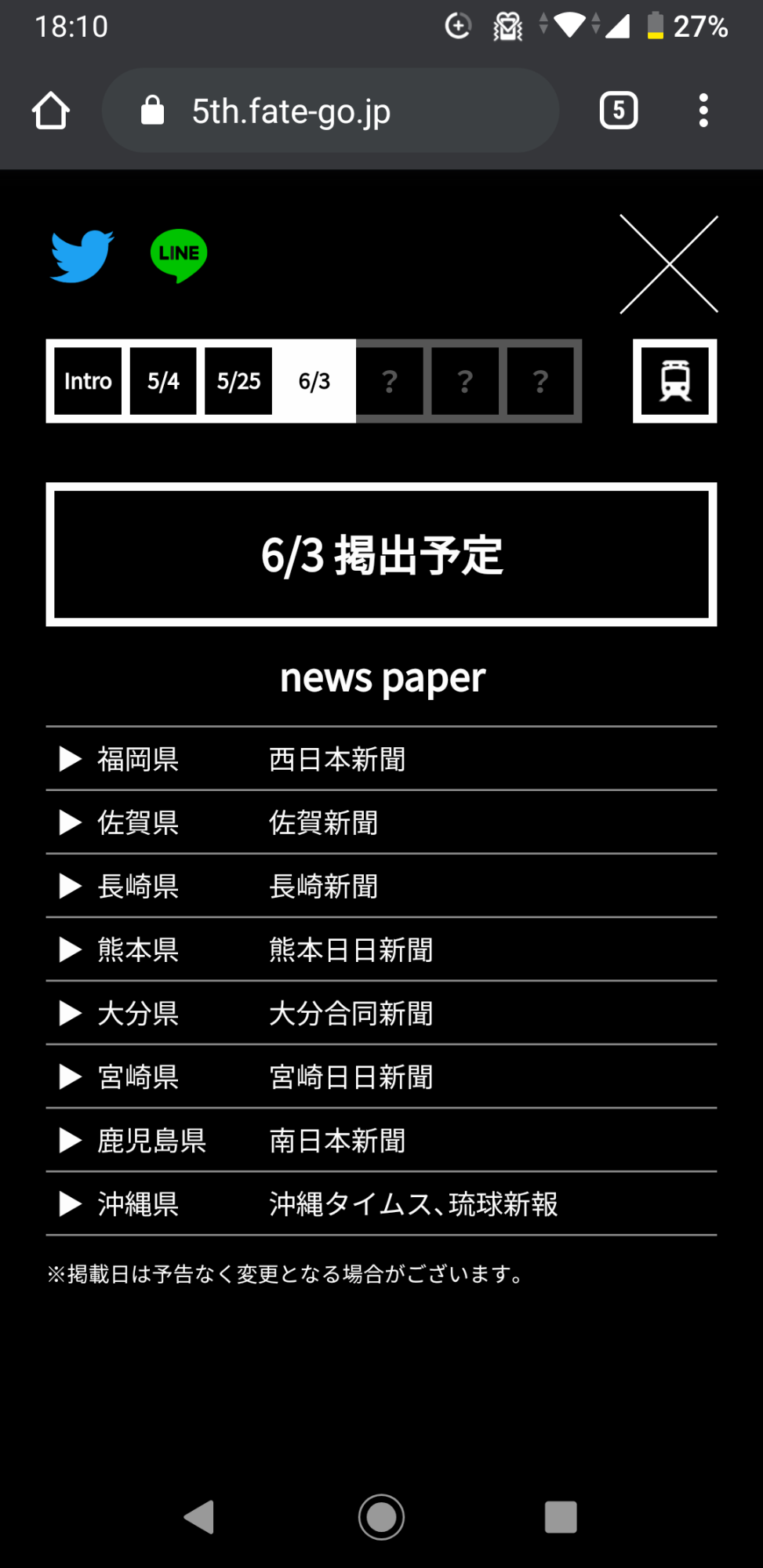Expand the 宮崎県 row

click(381, 1076)
